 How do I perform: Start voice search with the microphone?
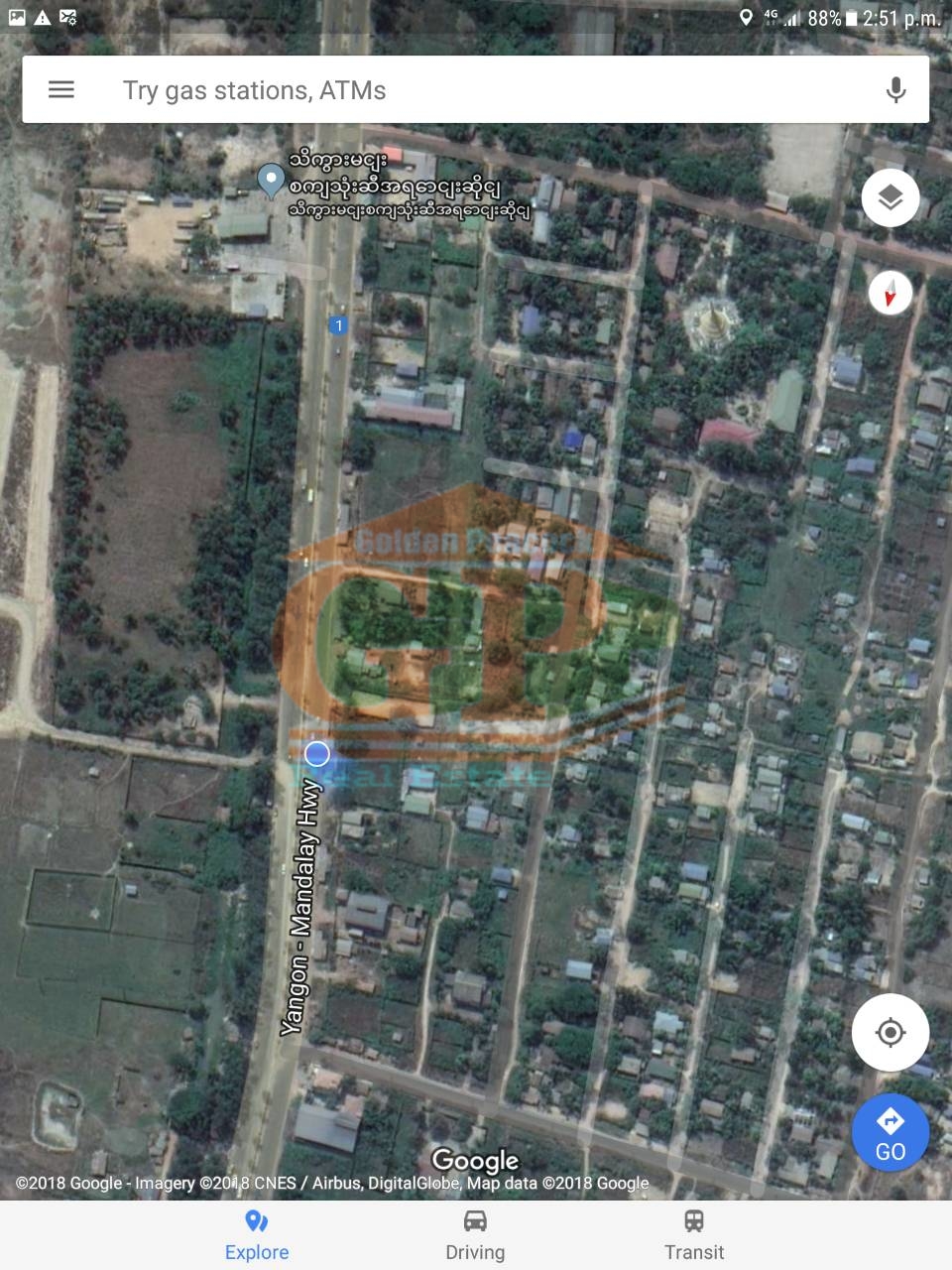click(x=895, y=90)
